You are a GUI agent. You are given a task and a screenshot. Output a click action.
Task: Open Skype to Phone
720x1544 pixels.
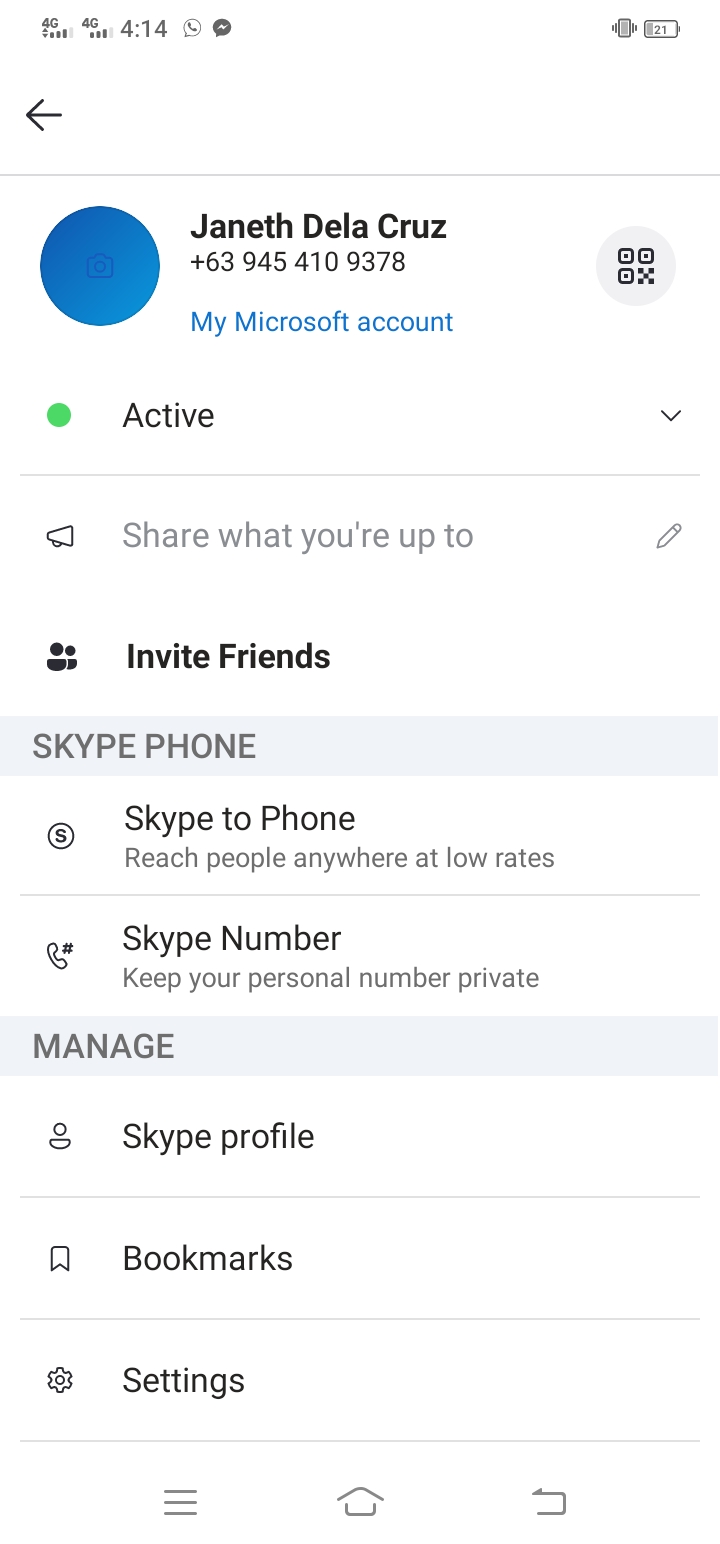[360, 836]
